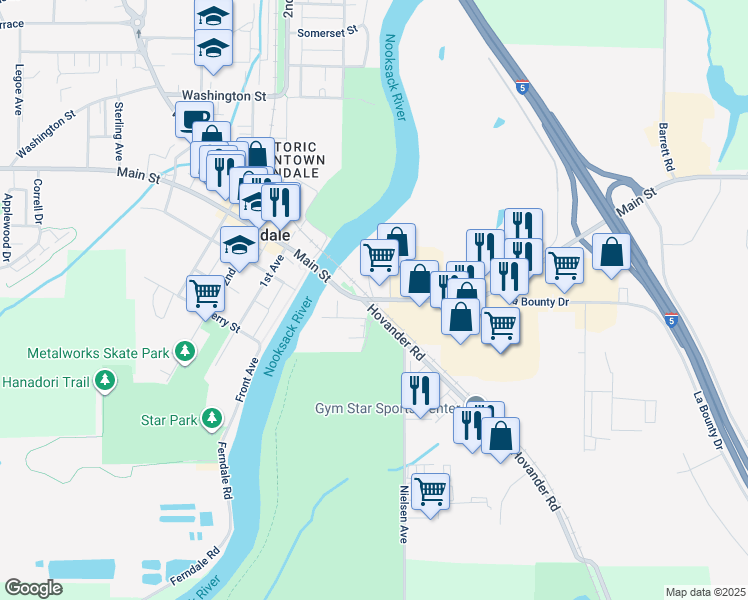View the Star Park place marker

[x=211, y=418]
